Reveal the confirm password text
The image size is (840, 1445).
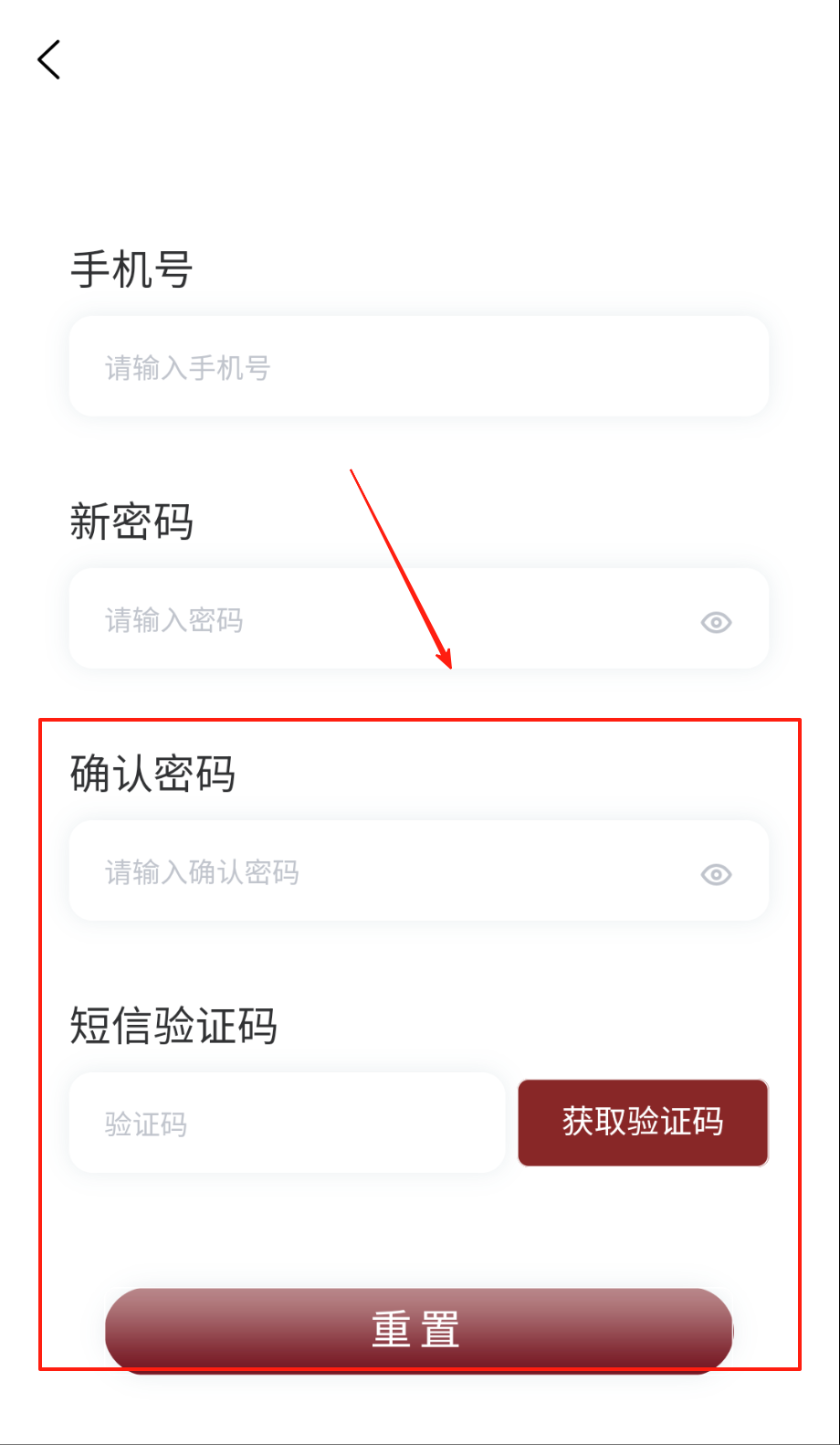coord(716,874)
